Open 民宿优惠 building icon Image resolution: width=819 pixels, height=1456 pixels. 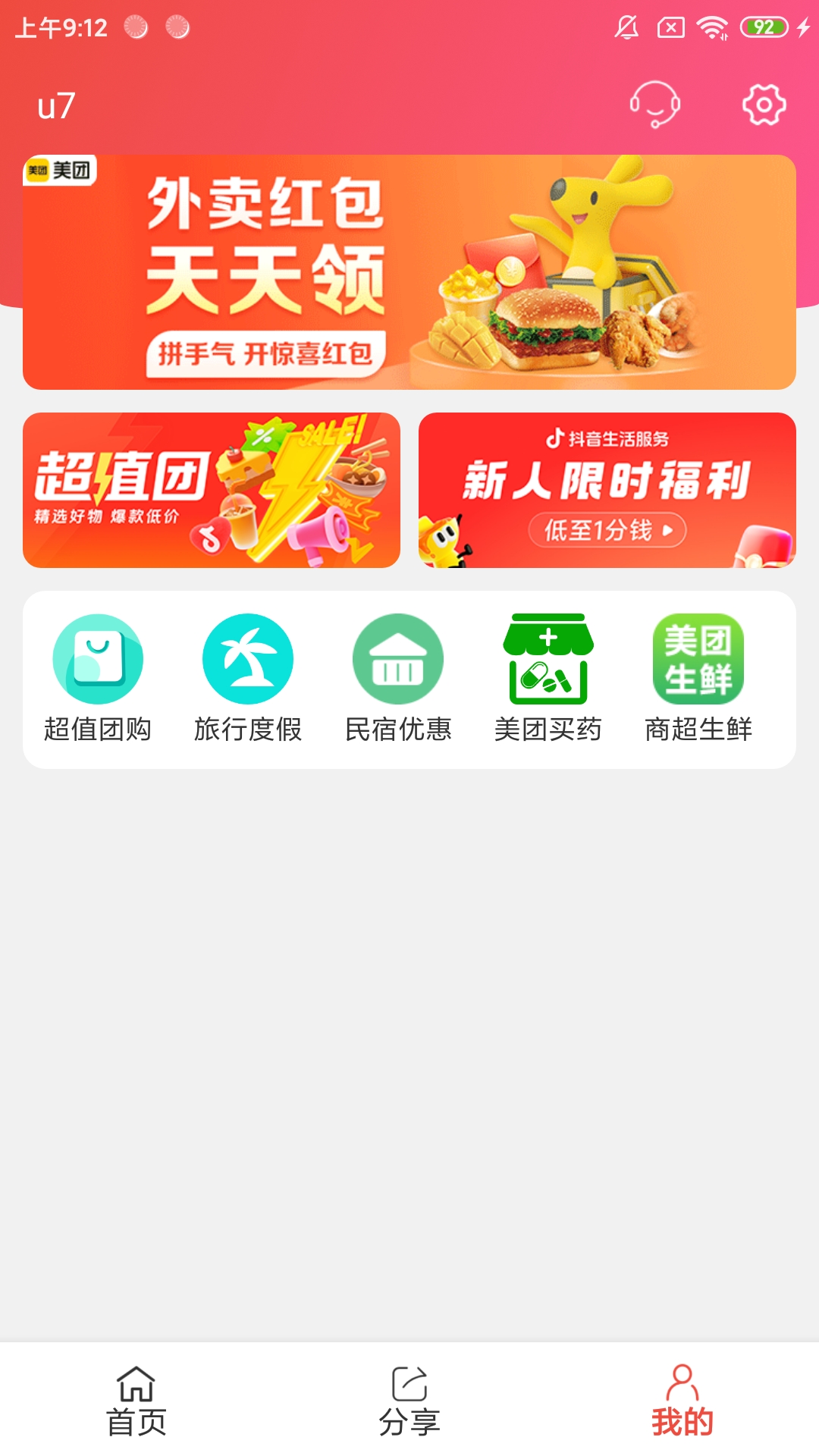click(x=400, y=658)
